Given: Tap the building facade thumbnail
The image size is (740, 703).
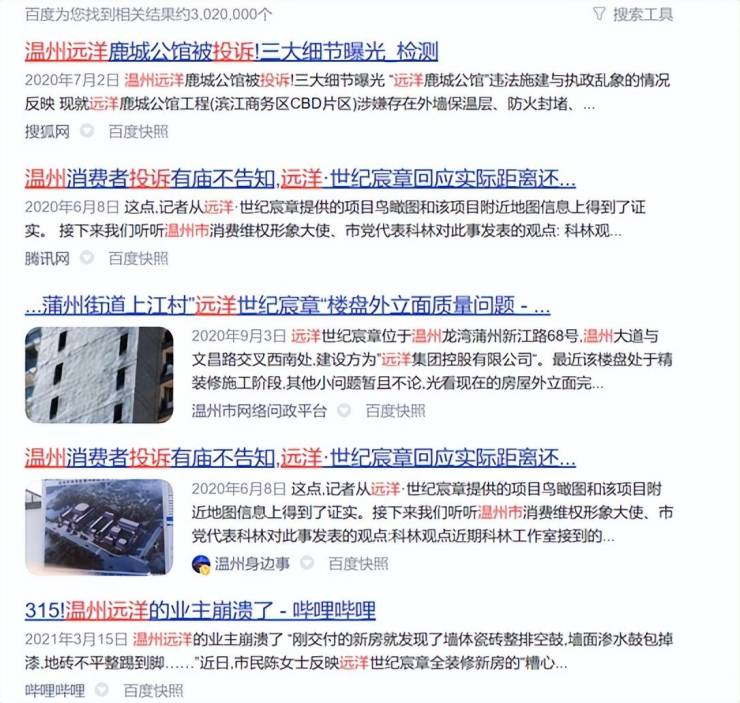Looking at the screenshot, I should pyautogui.click(x=99, y=375).
